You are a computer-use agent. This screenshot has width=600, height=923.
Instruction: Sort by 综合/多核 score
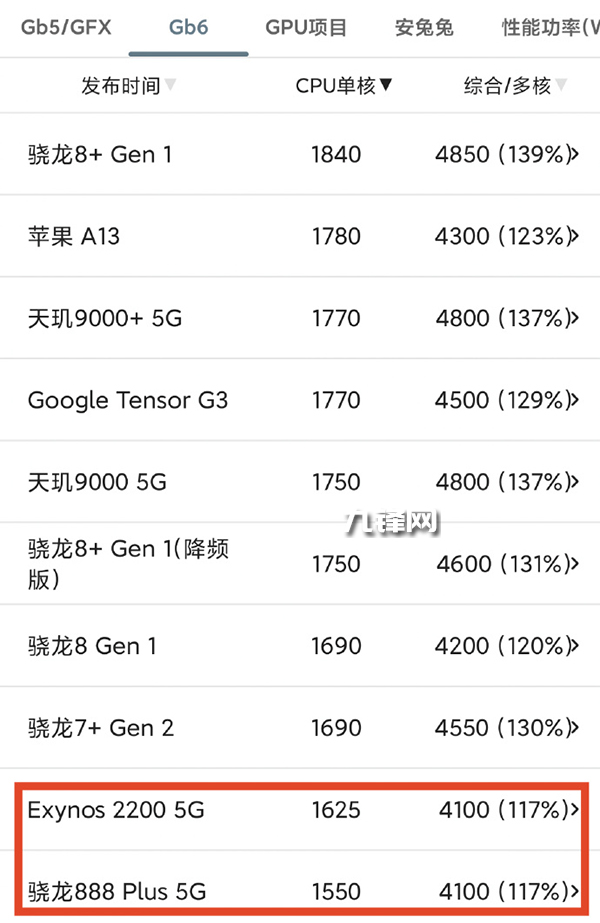515,86
